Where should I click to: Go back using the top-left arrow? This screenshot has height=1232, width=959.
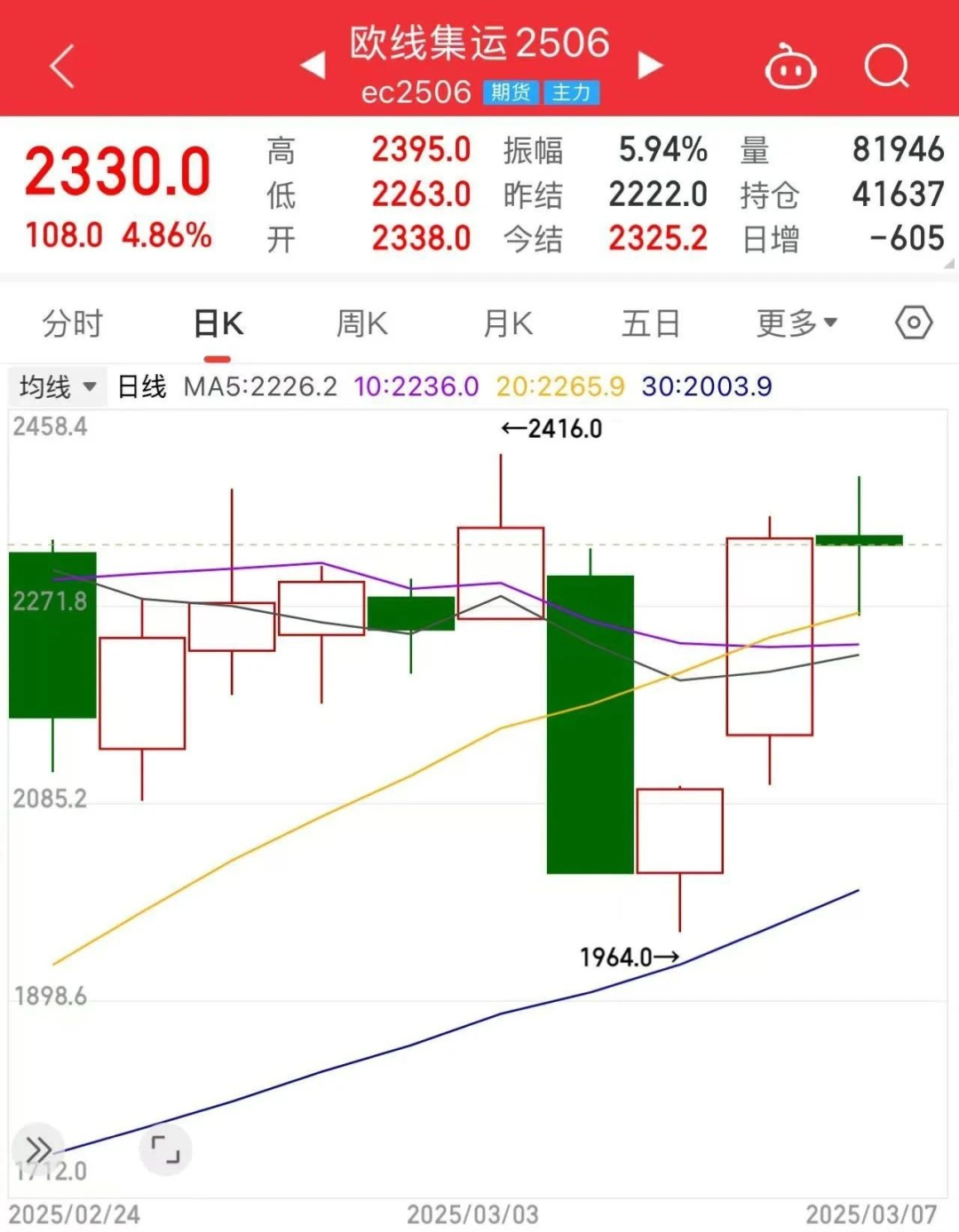pos(62,68)
